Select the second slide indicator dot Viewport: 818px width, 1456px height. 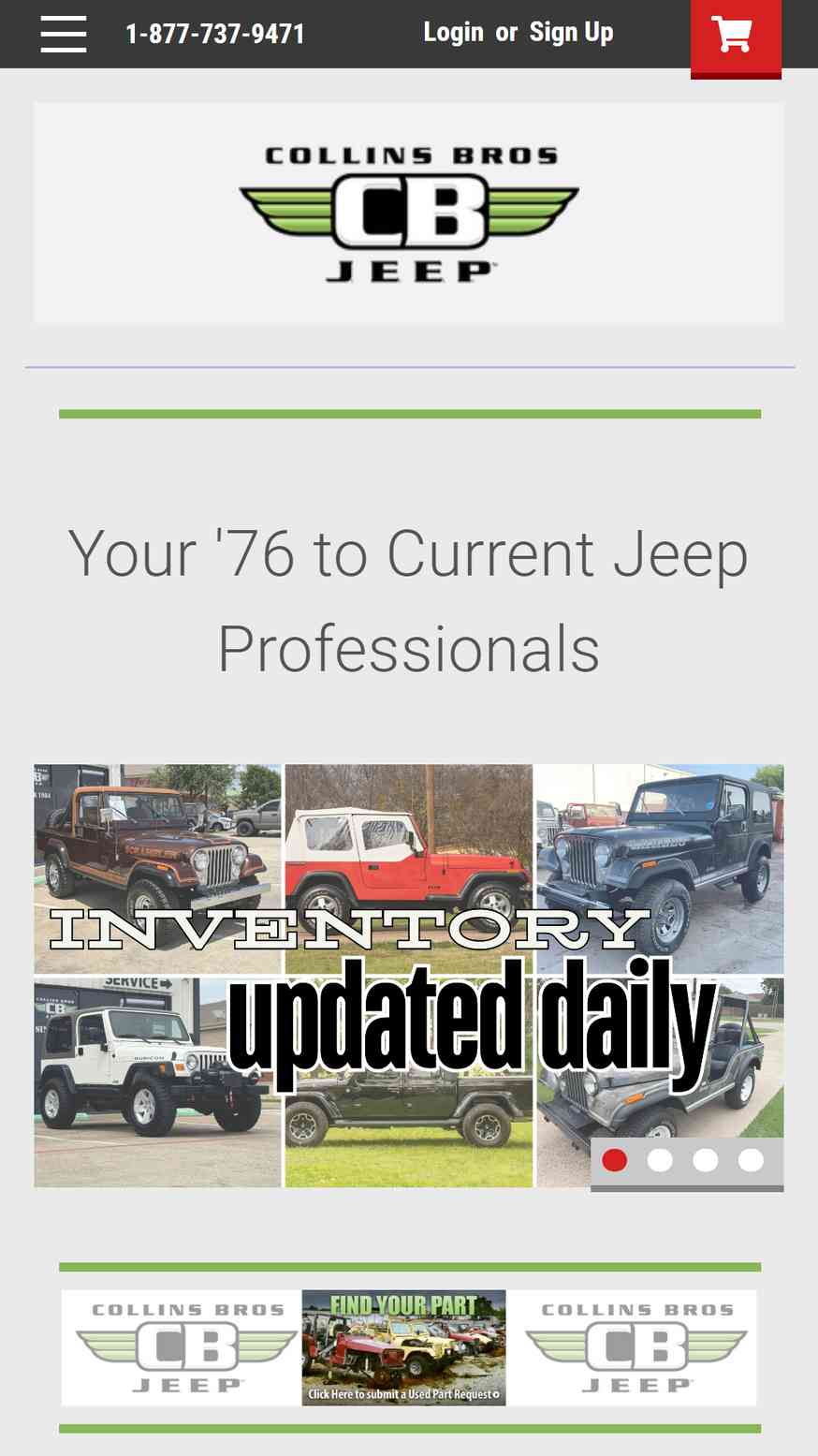pyautogui.click(x=660, y=1160)
